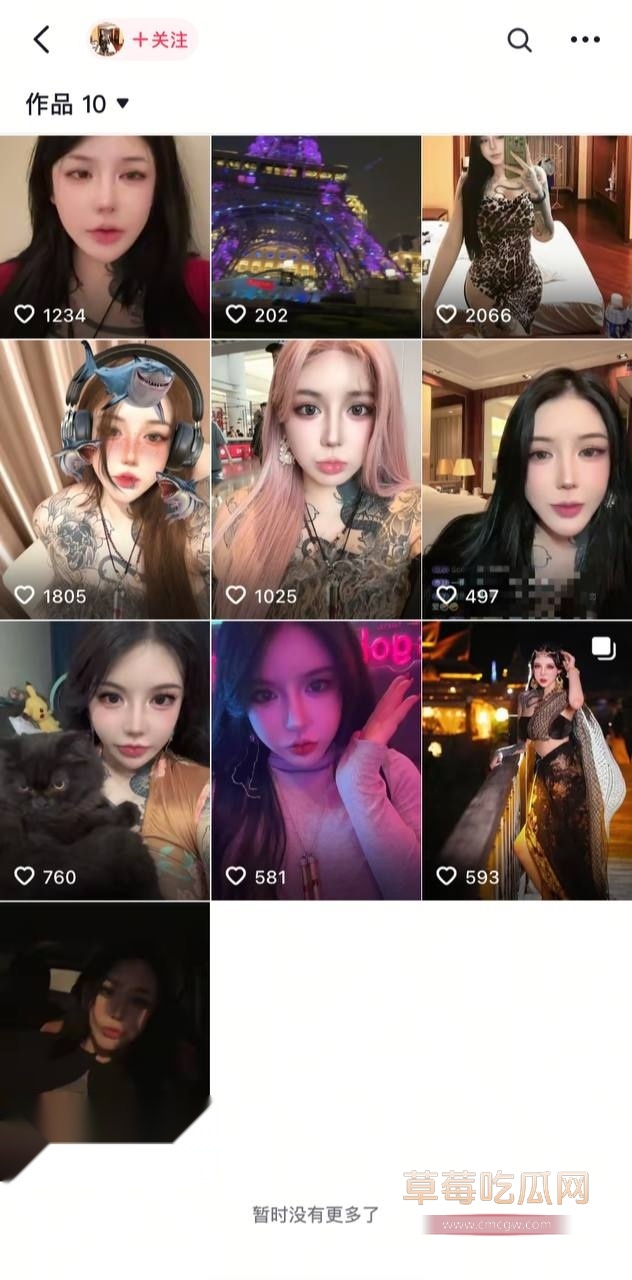
Task: Open the dark video without a like count
Action: click(x=105, y=1030)
